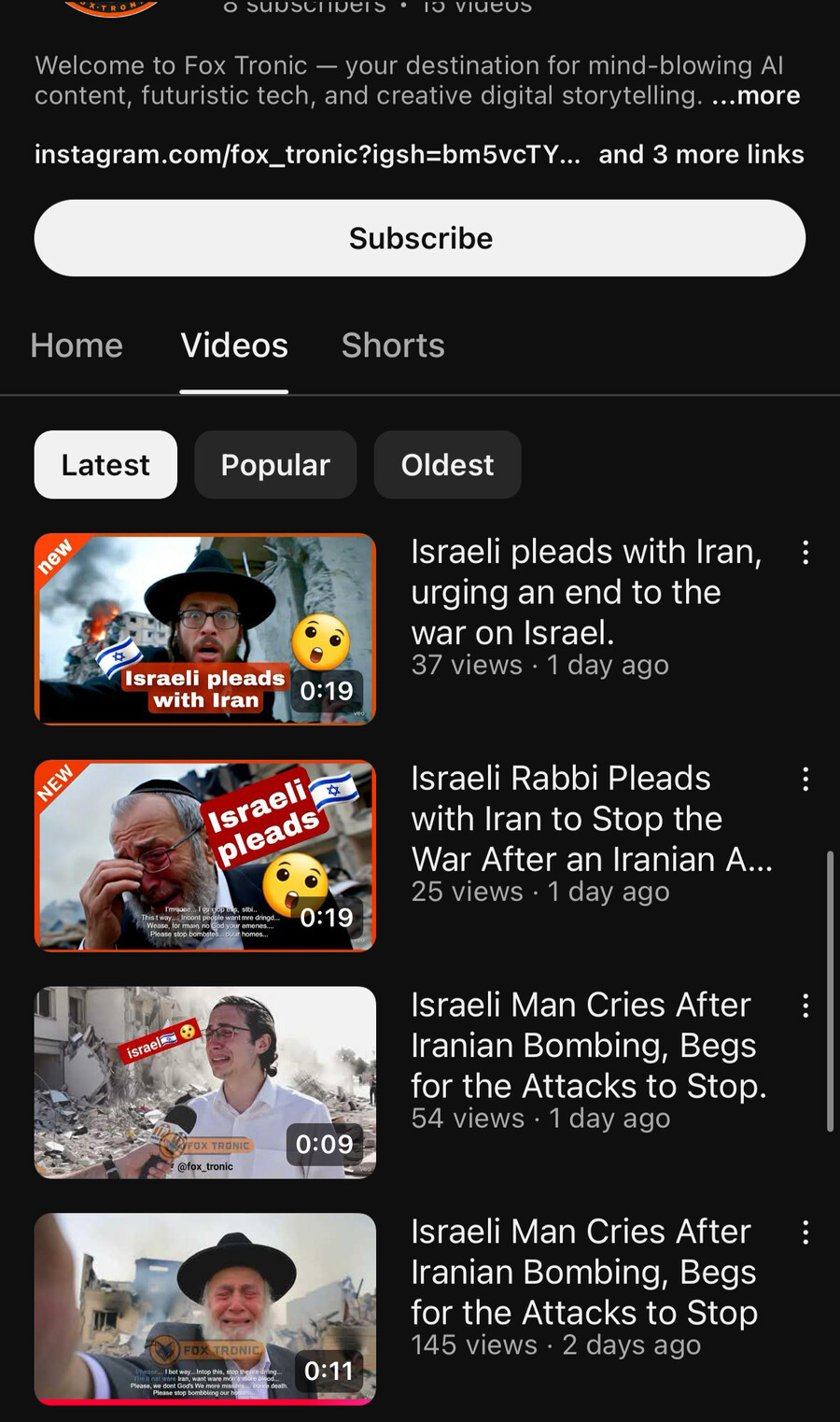Open options menu for the 145 views video
This screenshot has width=840, height=1422.
[x=805, y=1232]
